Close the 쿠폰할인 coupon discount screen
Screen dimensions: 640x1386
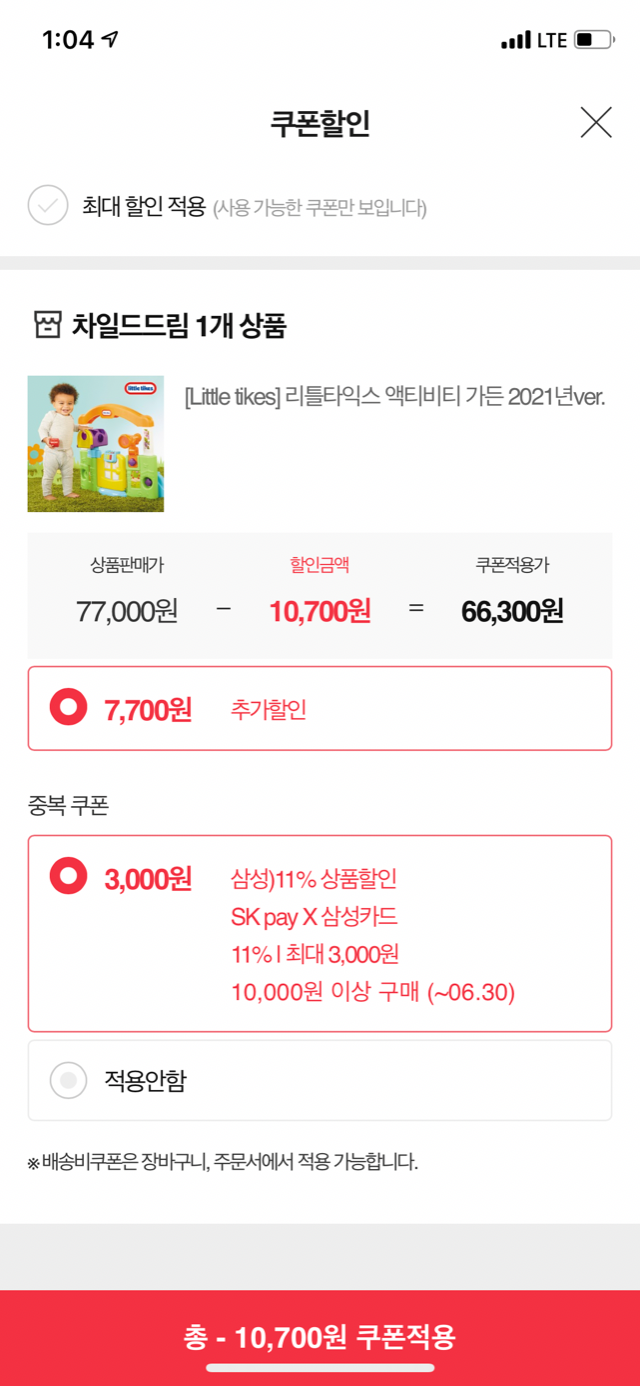click(596, 122)
